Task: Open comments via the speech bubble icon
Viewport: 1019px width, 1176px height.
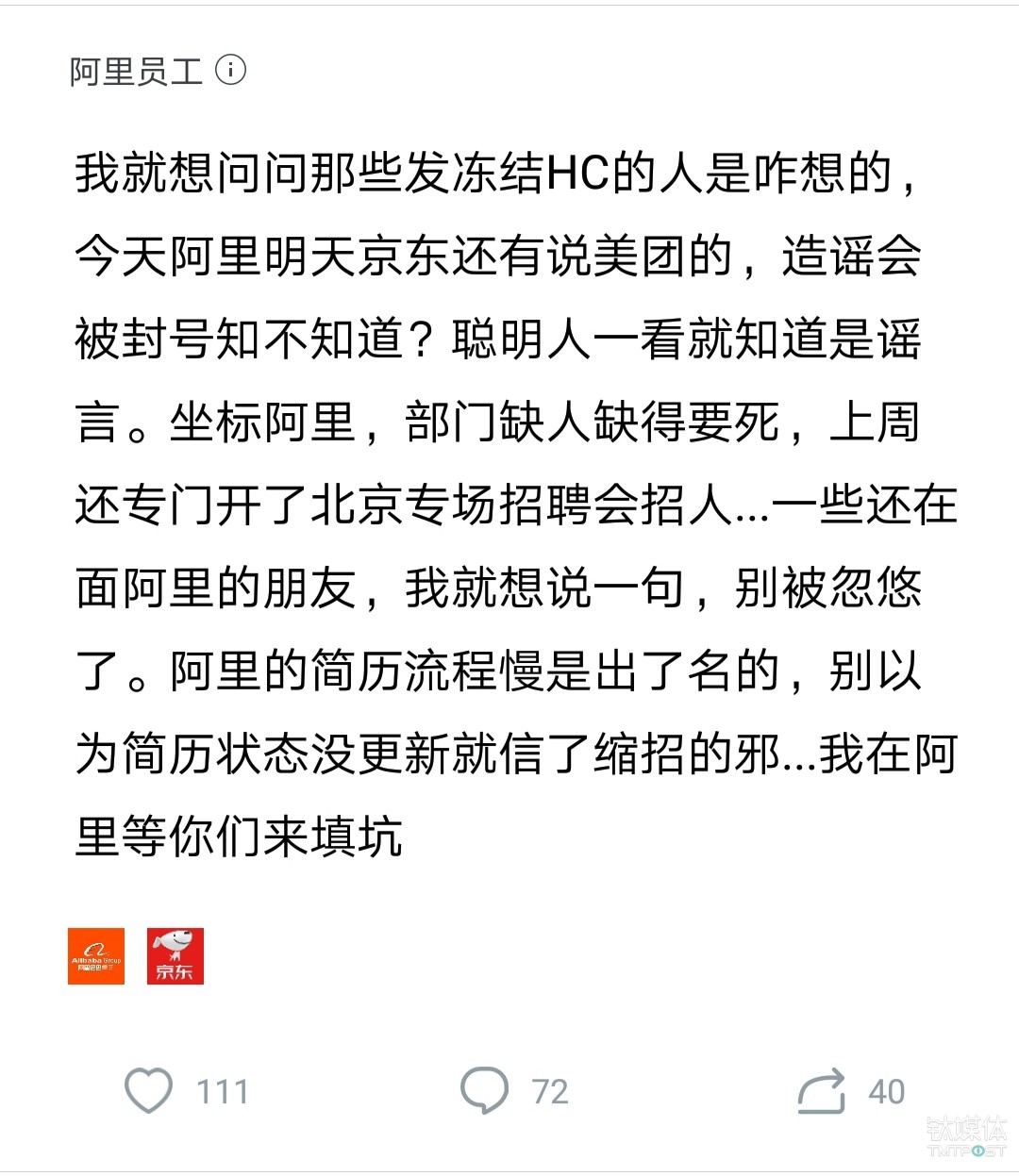Action: [x=484, y=1091]
